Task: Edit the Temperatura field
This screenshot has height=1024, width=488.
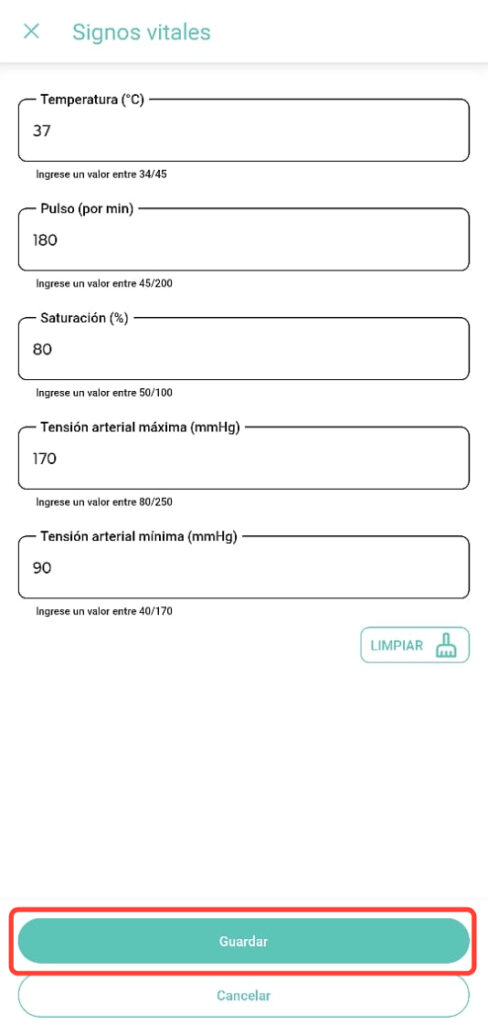Action: coord(244,131)
